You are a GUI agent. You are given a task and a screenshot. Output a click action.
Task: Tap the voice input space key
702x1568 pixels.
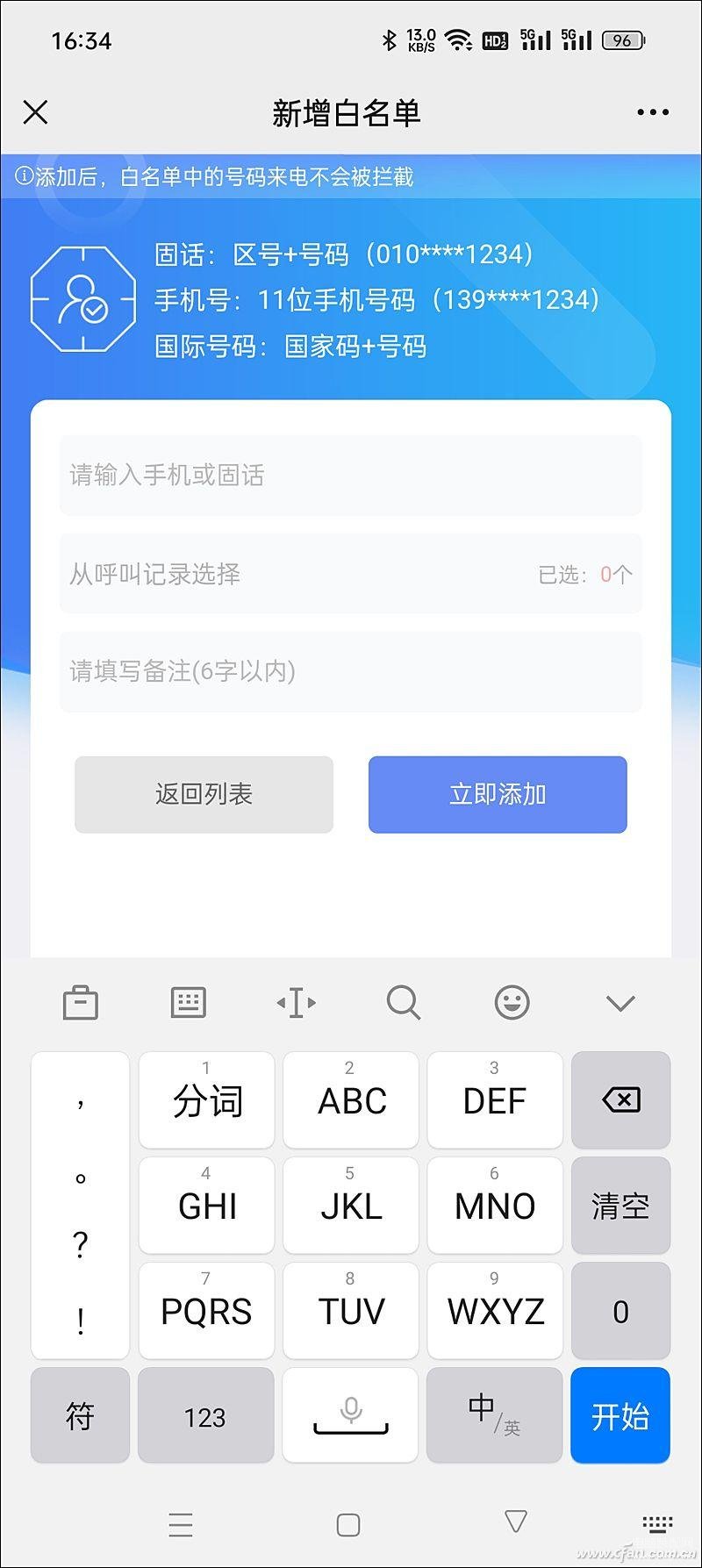pos(350,1415)
